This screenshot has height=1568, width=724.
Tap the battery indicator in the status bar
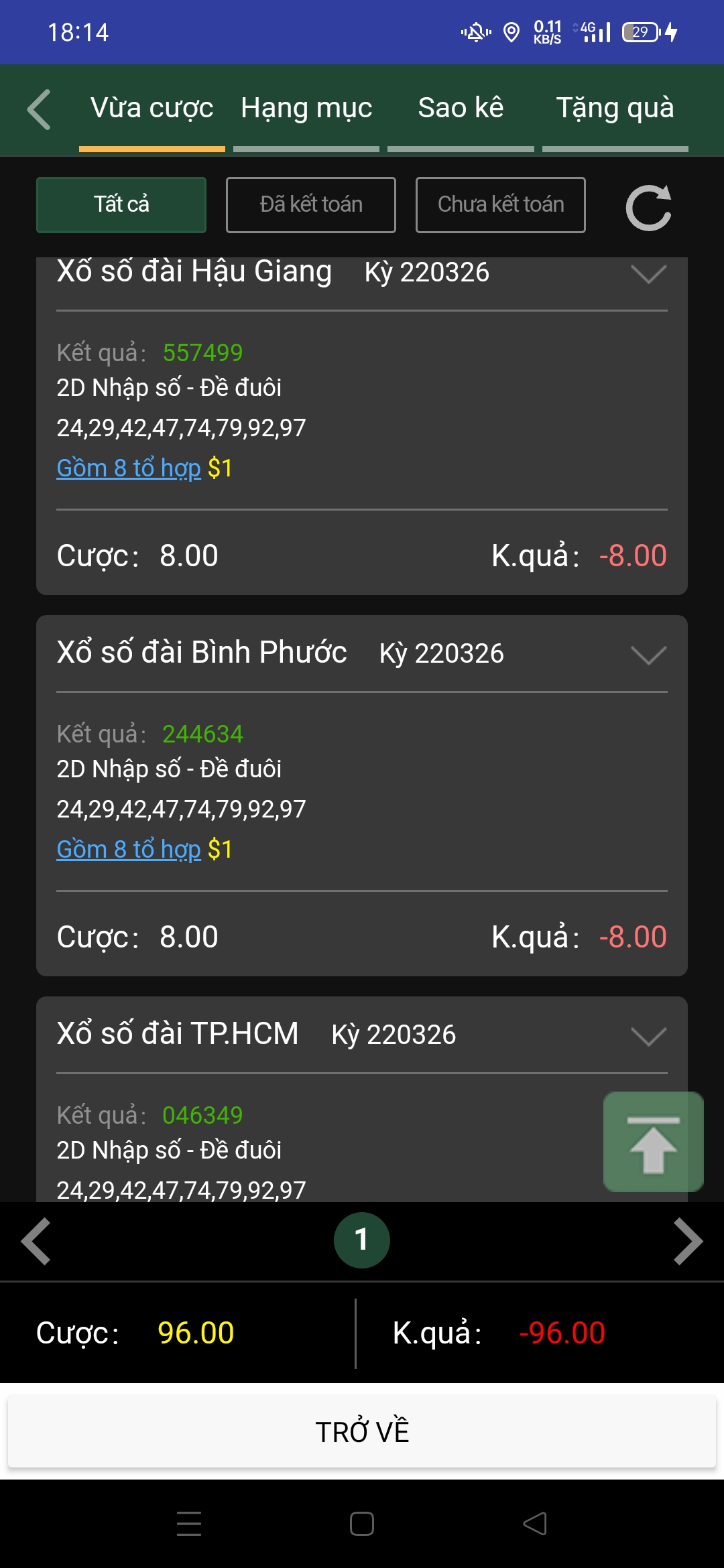[634, 31]
